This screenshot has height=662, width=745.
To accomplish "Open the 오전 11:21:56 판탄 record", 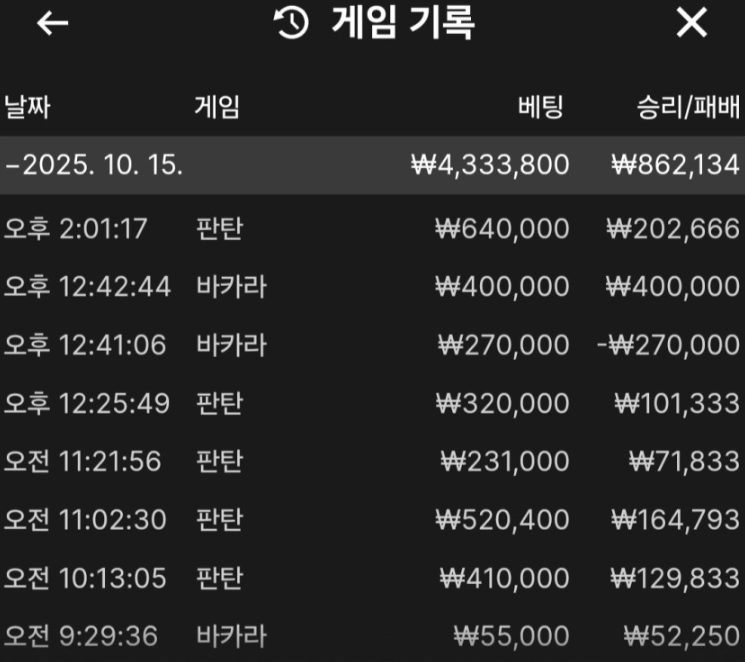I will [x=372, y=461].
